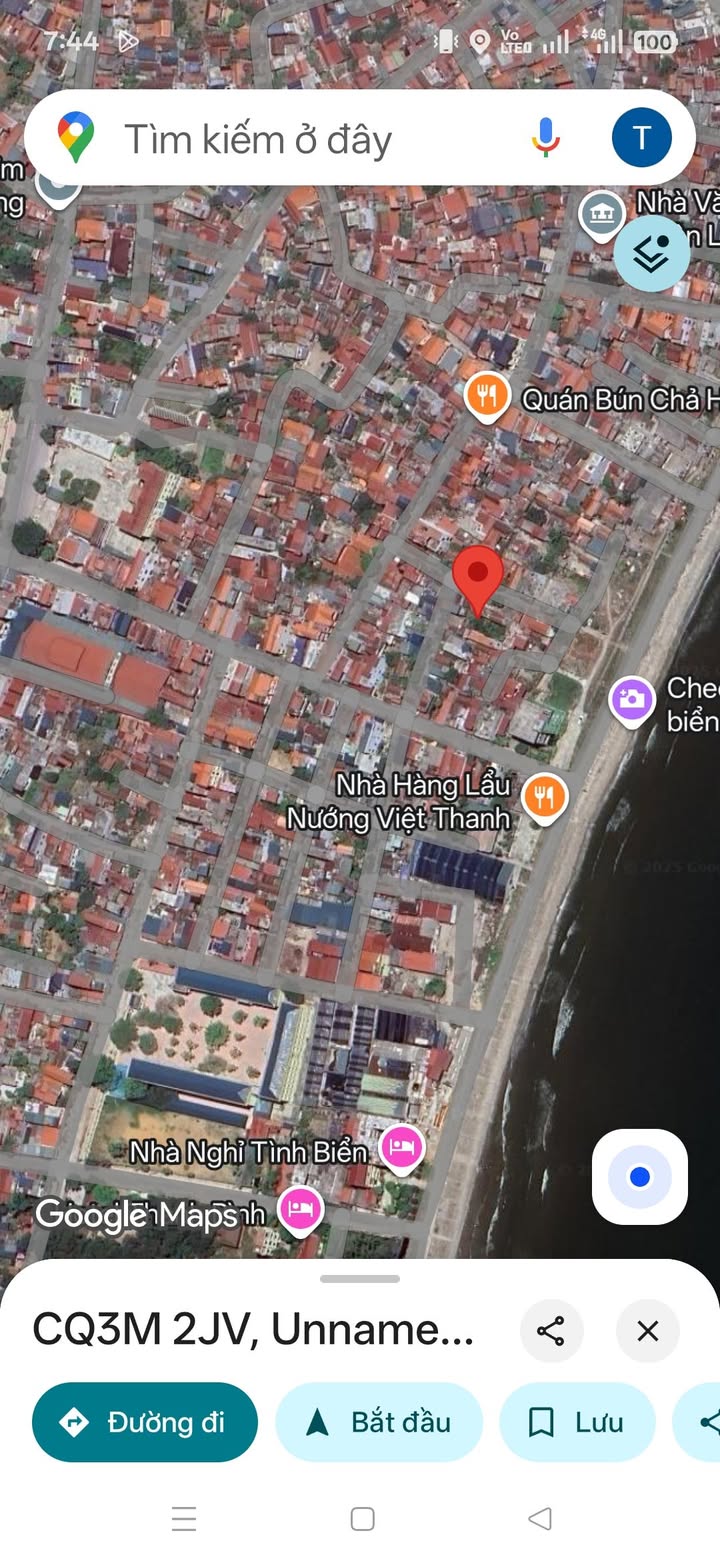Save this place with Lưu
This screenshot has width=720, height=1563.
pyautogui.click(x=577, y=1422)
